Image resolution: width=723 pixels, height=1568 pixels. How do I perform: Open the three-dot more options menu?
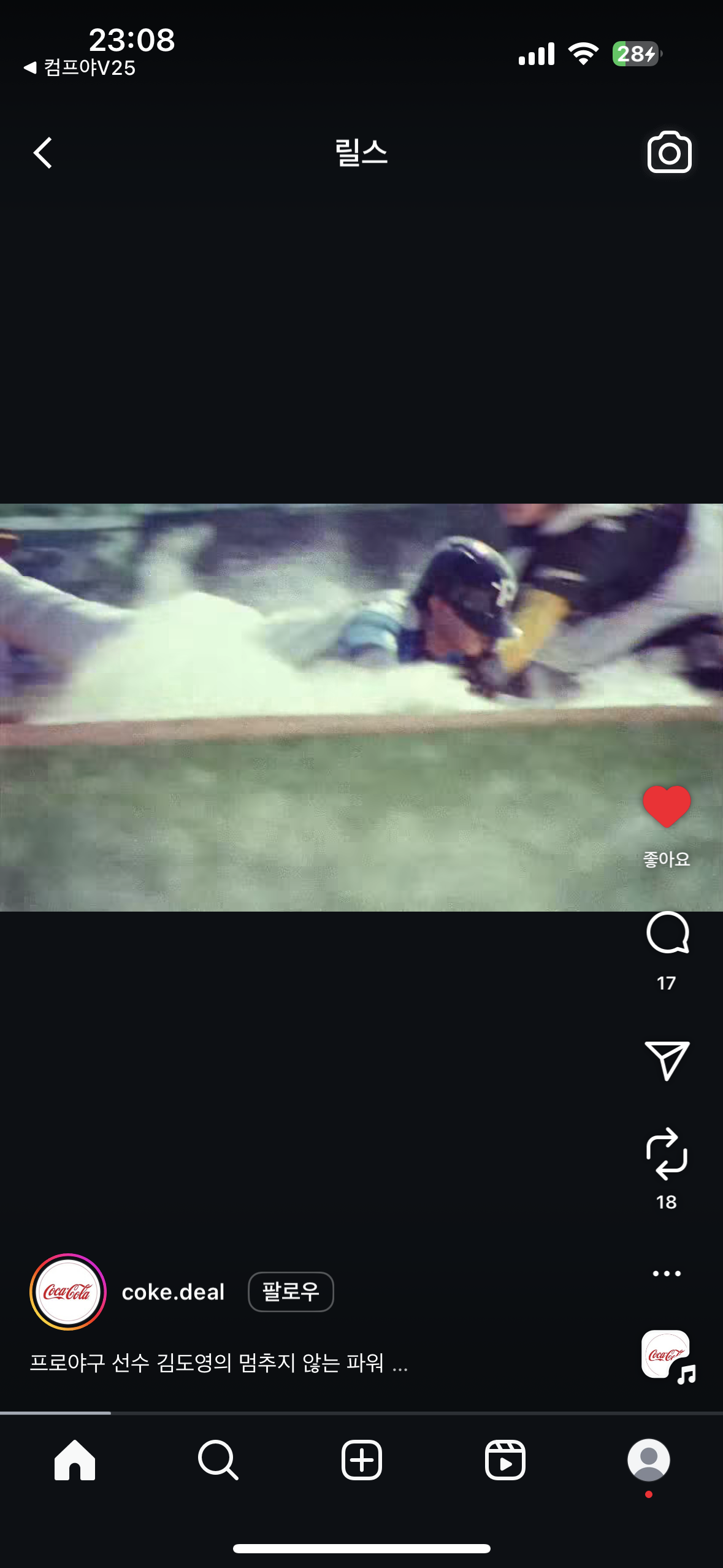[667, 1274]
